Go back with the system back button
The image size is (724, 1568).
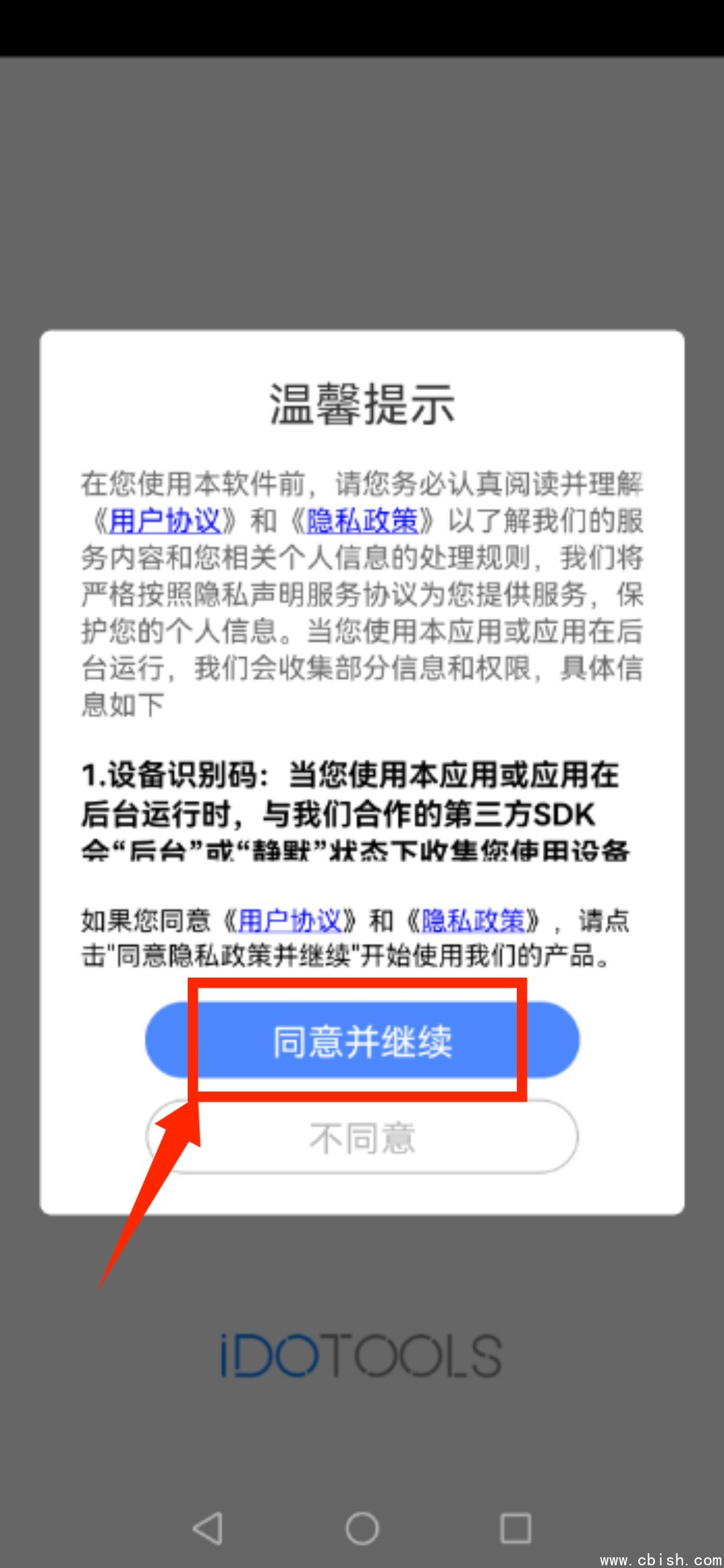click(208, 1528)
